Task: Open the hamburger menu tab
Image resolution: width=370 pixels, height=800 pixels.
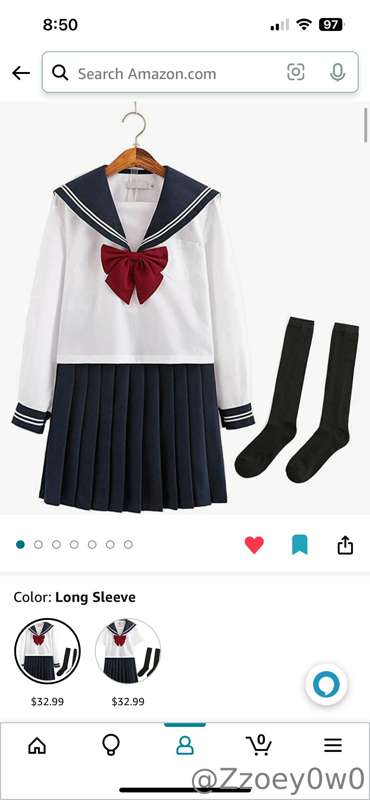Action: [x=333, y=746]
